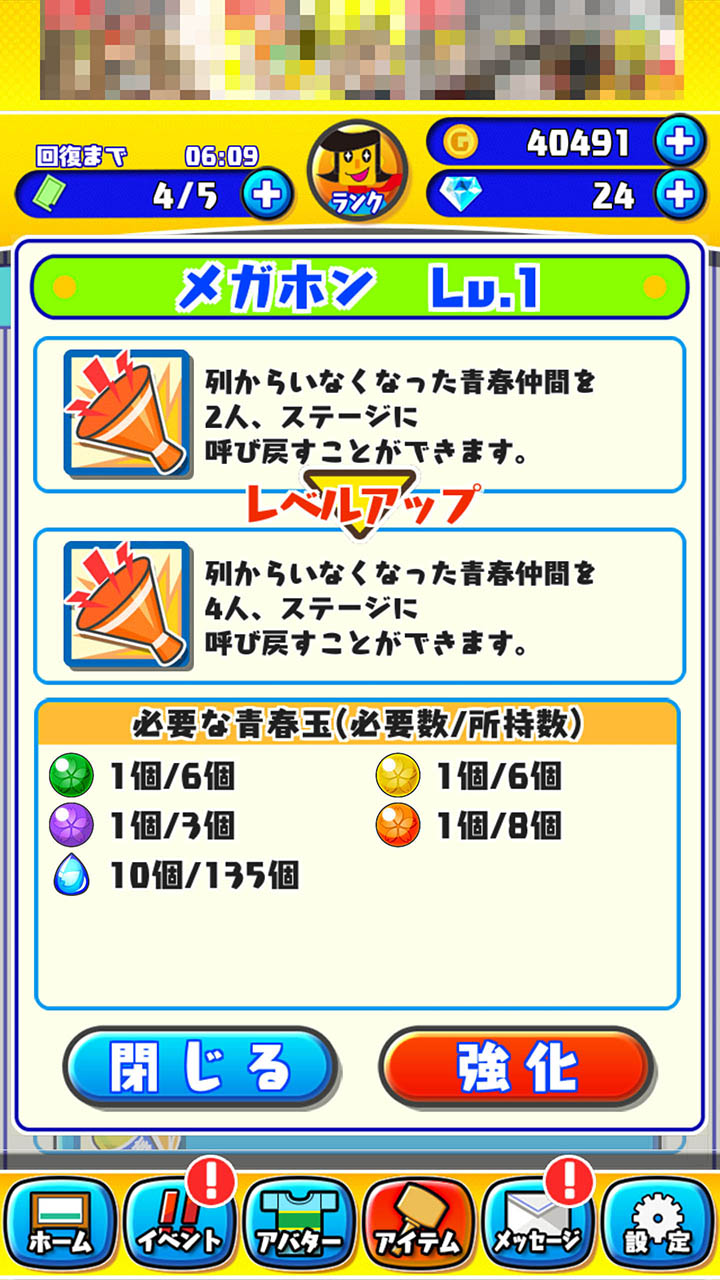Tap the 強化 upgrade button

click(517, 1067)
